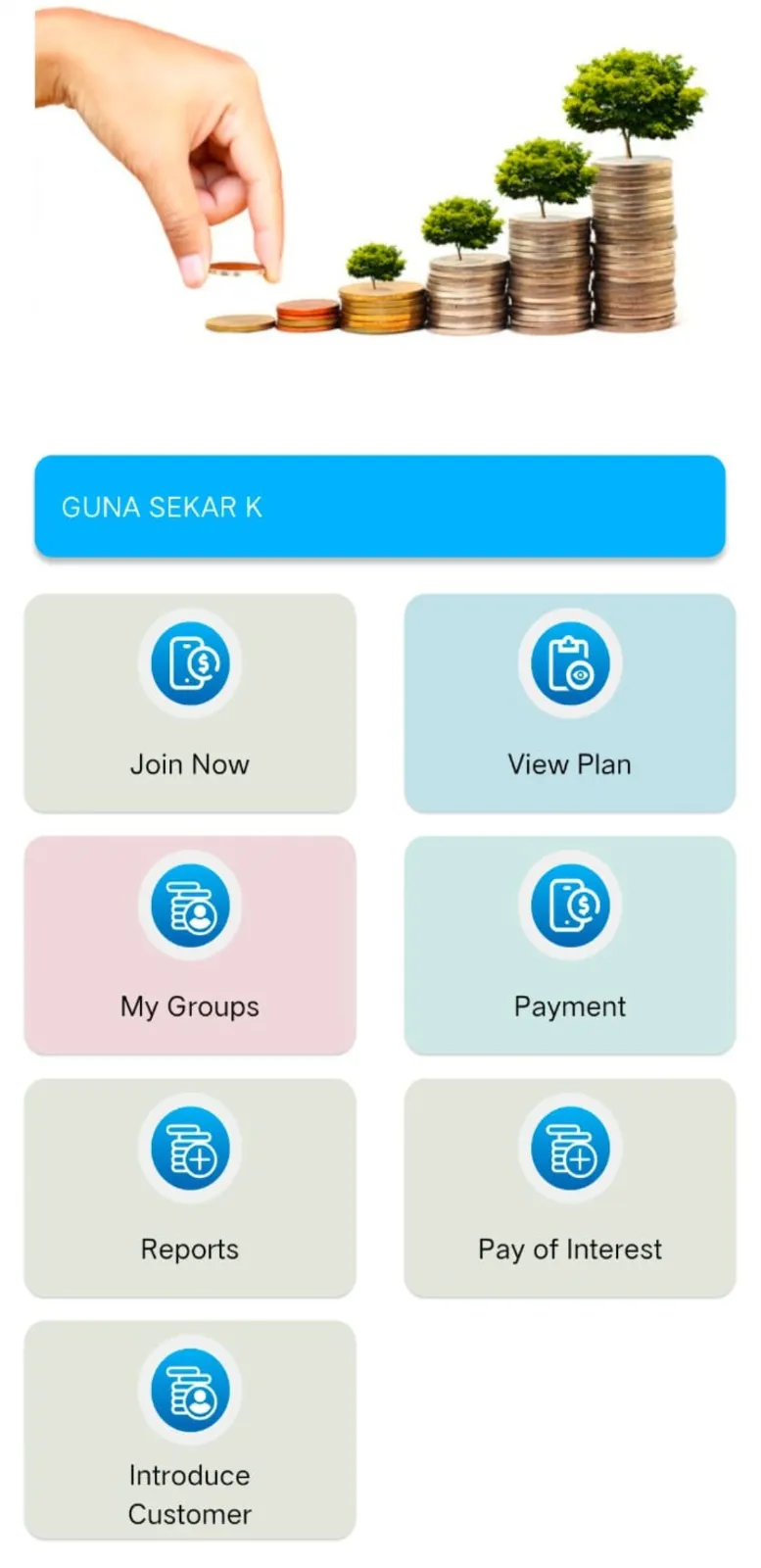The image size is (761, 1568).
Task: Open the Payment tile
Action: 570,946
